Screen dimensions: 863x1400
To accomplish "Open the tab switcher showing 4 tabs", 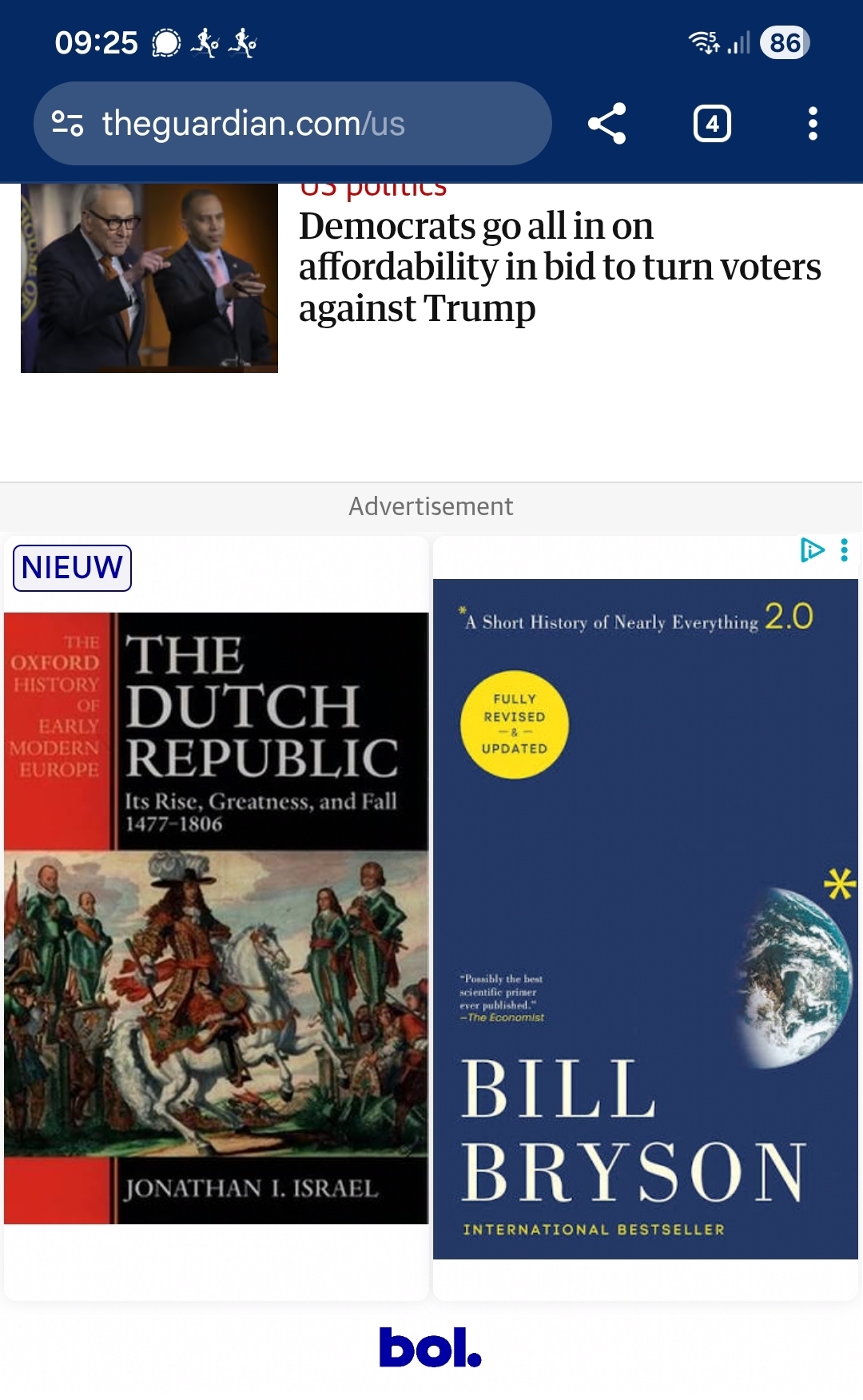I will coord(711,124).
